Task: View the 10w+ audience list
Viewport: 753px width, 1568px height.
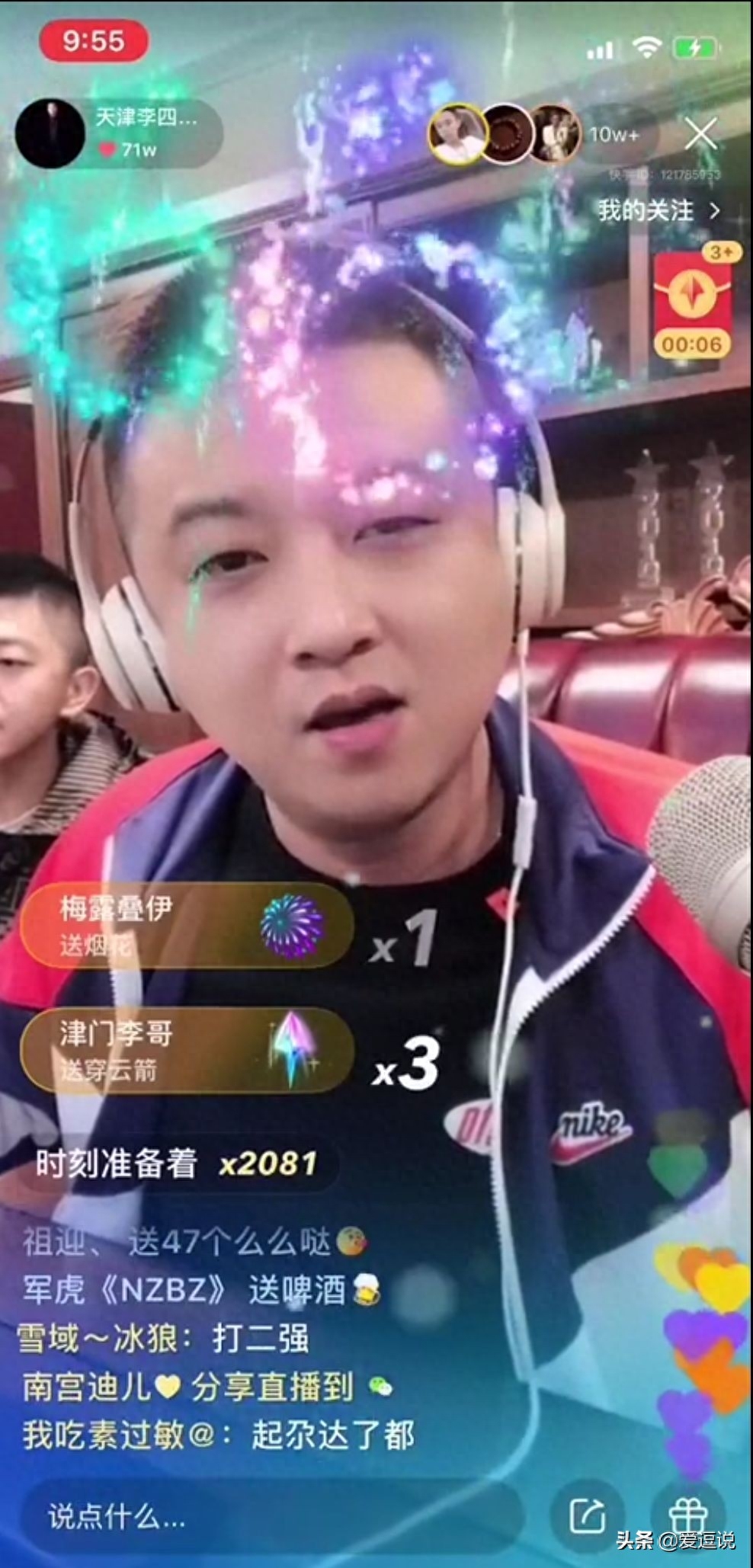Action: tap(613, 135)
